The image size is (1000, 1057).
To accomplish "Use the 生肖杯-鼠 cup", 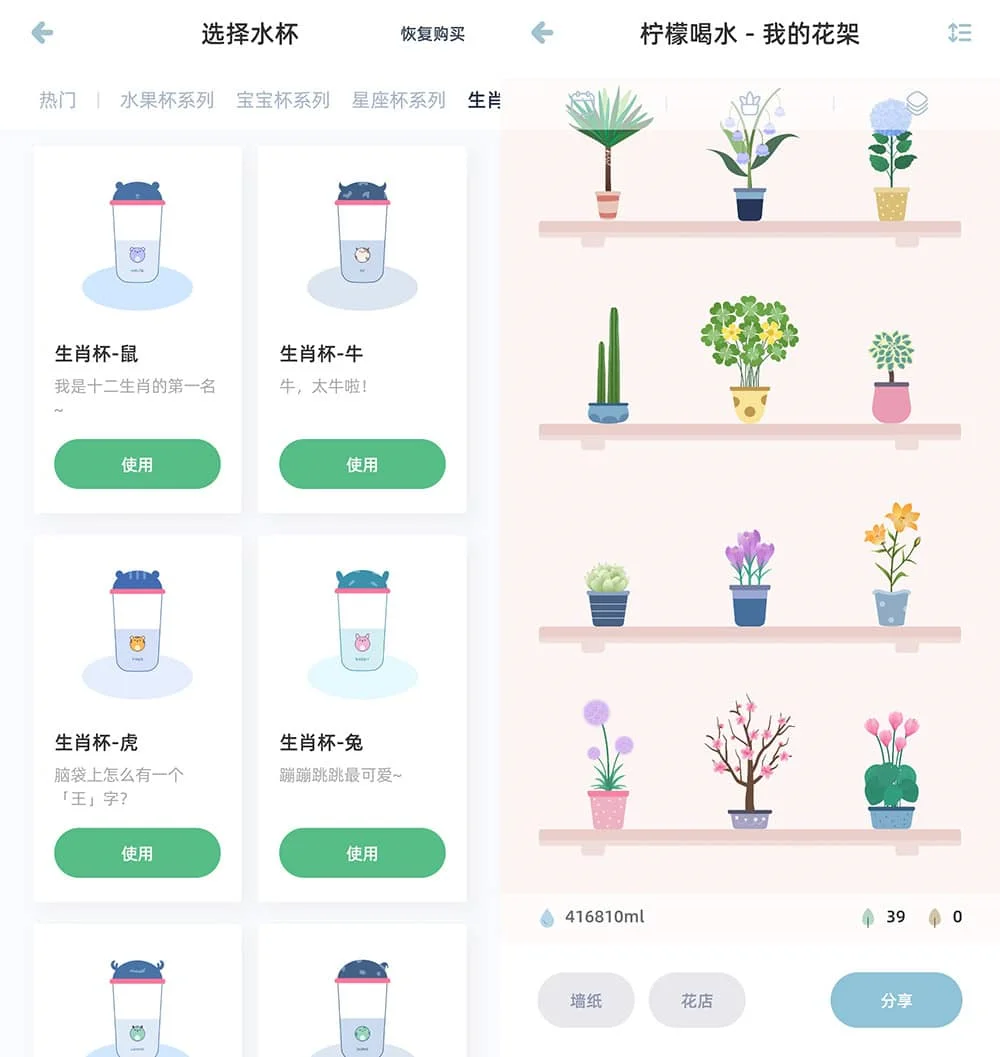I will coord(137,464).
